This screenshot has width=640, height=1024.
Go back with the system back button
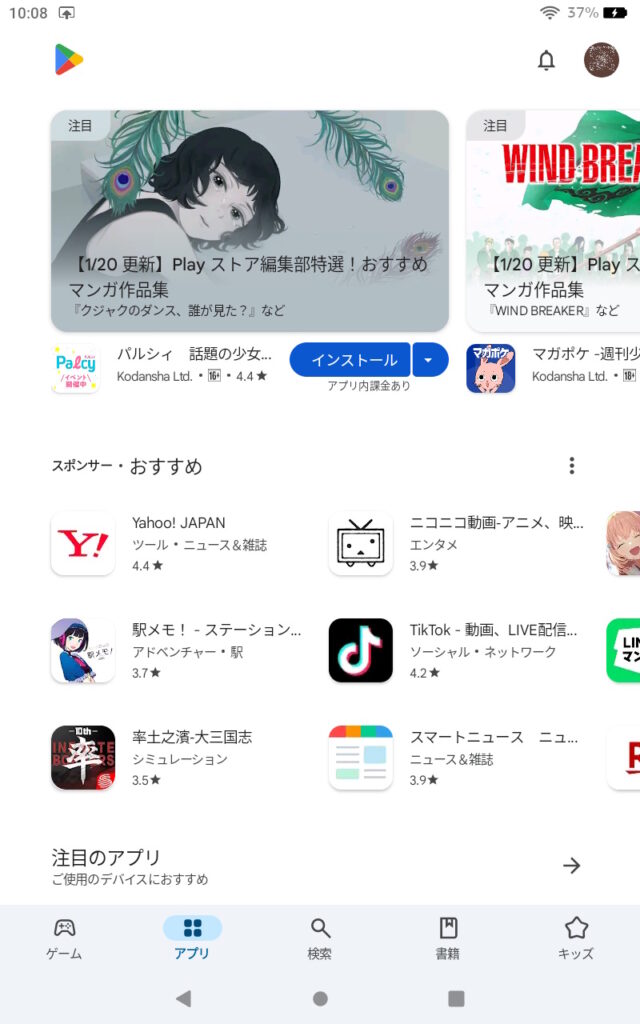(183, 998)
